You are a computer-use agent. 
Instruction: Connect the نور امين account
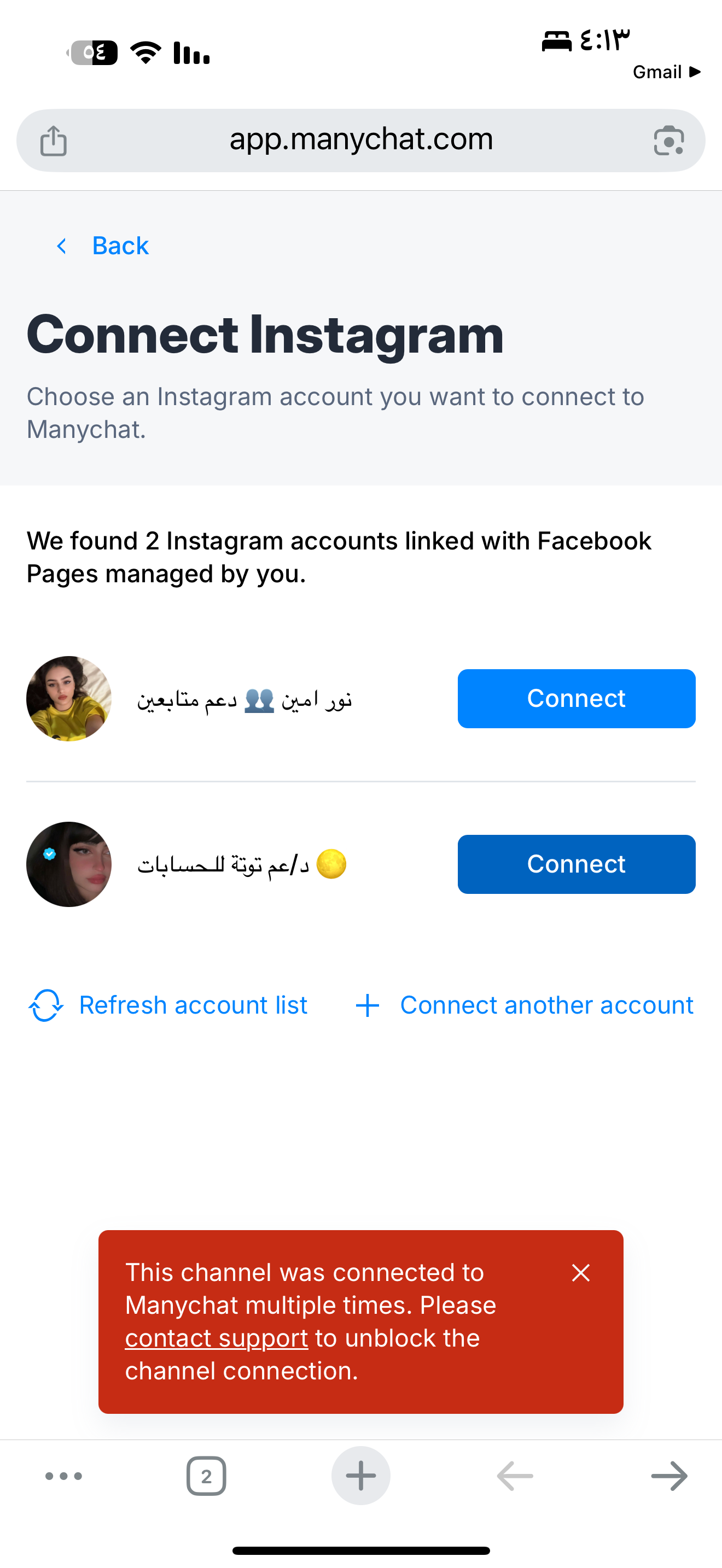point(577,699)
